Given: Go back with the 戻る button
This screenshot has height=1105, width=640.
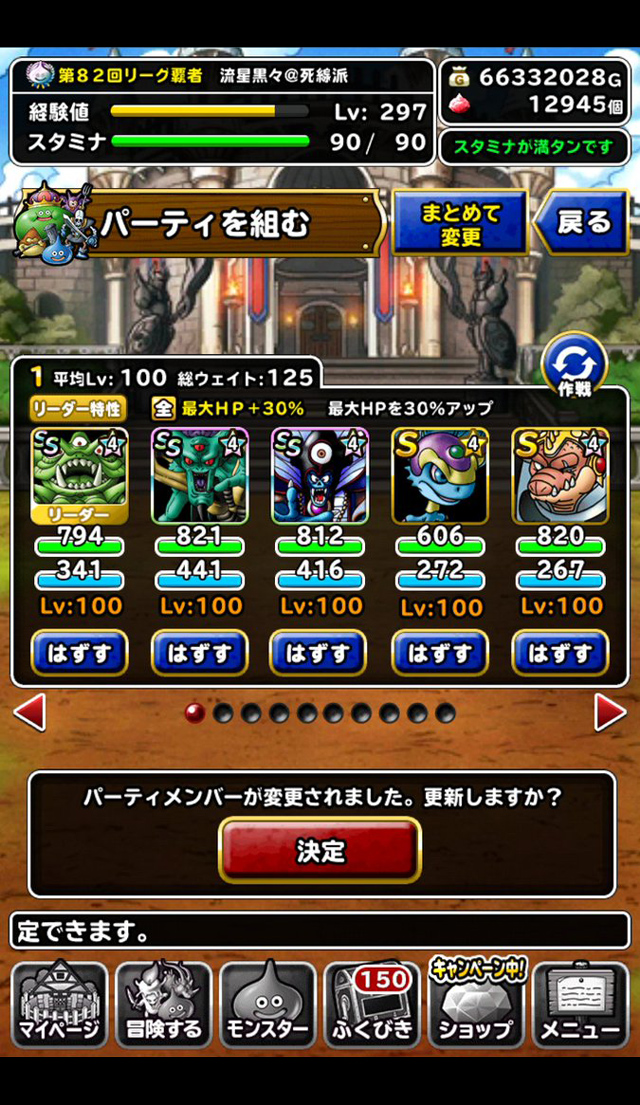Looking at the screenshot, I should [x=581, y=223].
